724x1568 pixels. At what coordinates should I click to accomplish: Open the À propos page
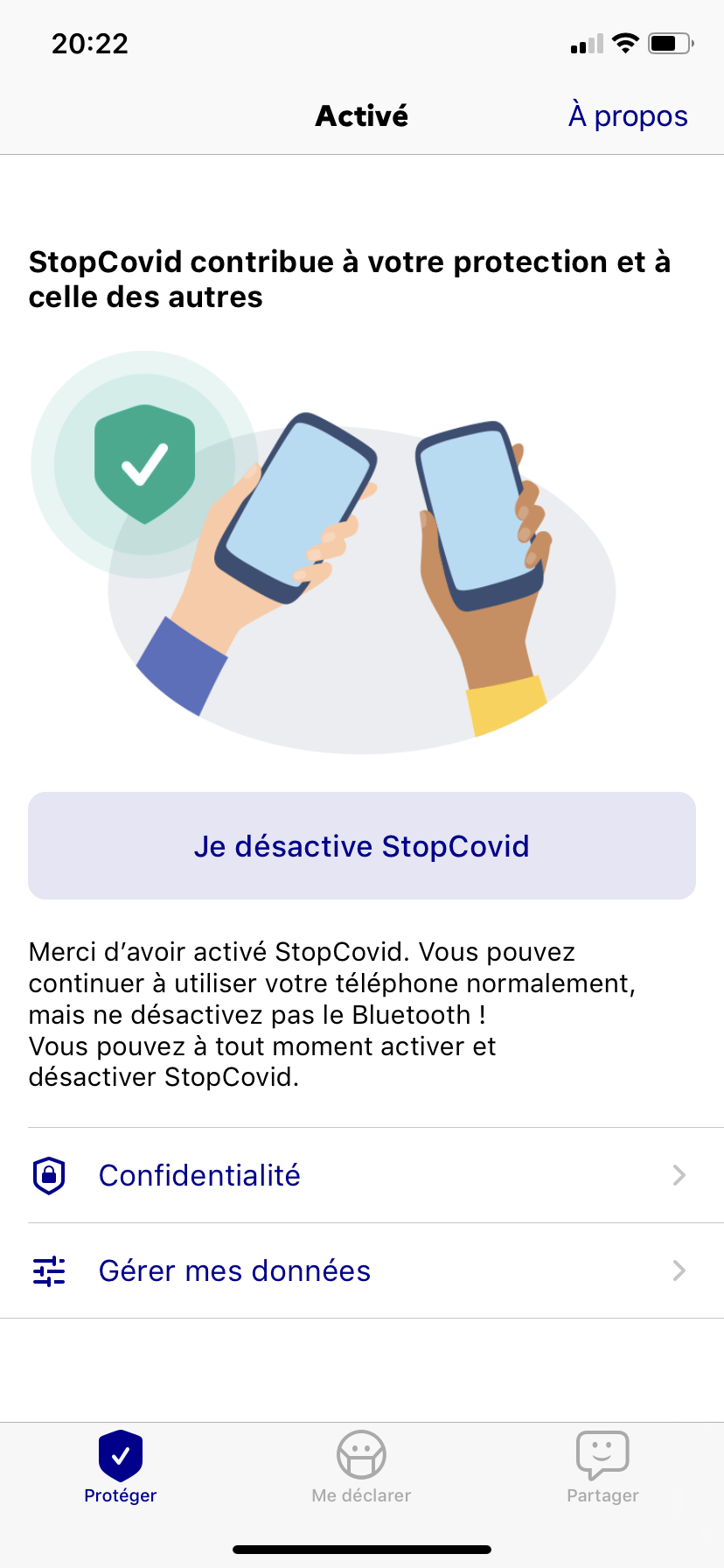pyautogui.click(x=628, y=116)
